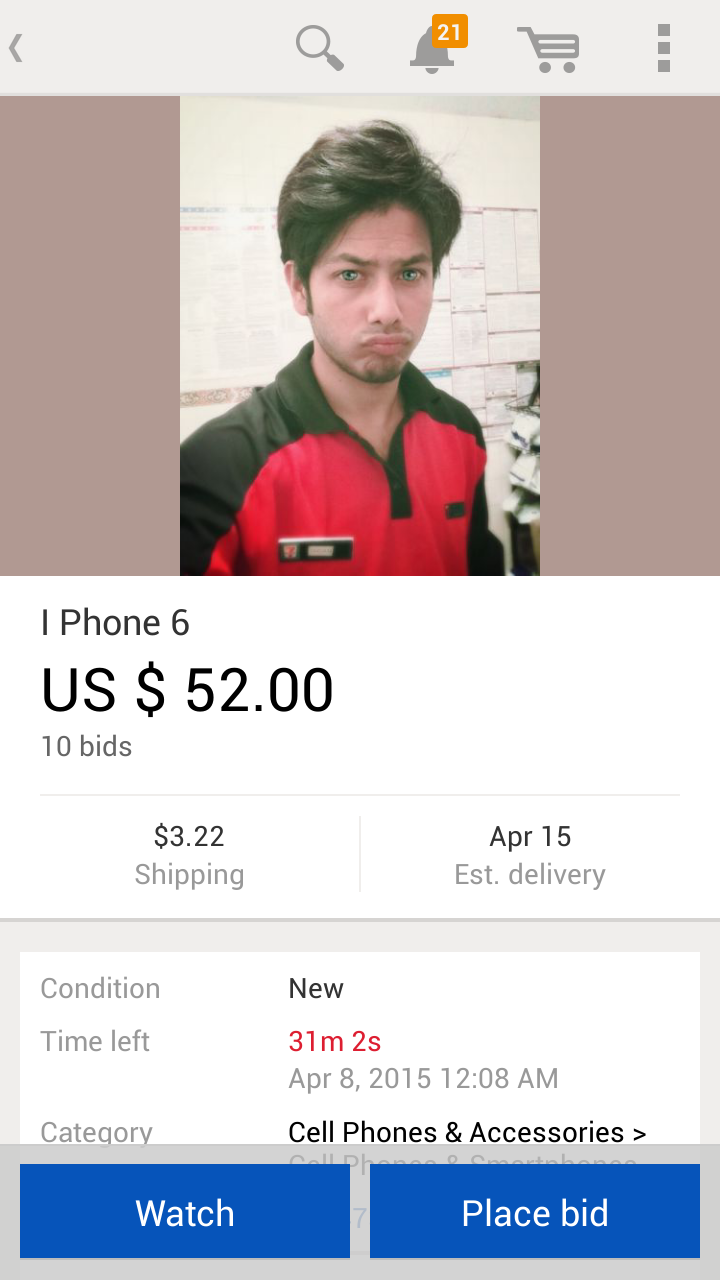The image size is (720, 1280).
Task: Open the overflow menu
Action: click(663, 48)
